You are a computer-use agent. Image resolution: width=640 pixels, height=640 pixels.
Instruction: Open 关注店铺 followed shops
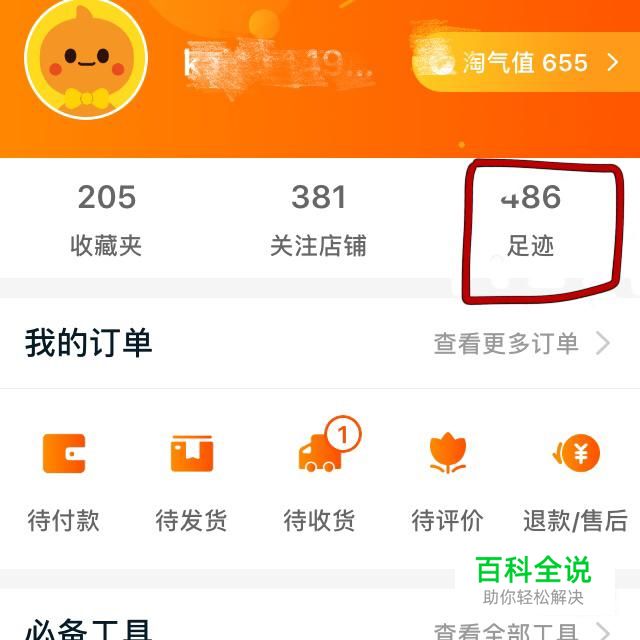319,219
